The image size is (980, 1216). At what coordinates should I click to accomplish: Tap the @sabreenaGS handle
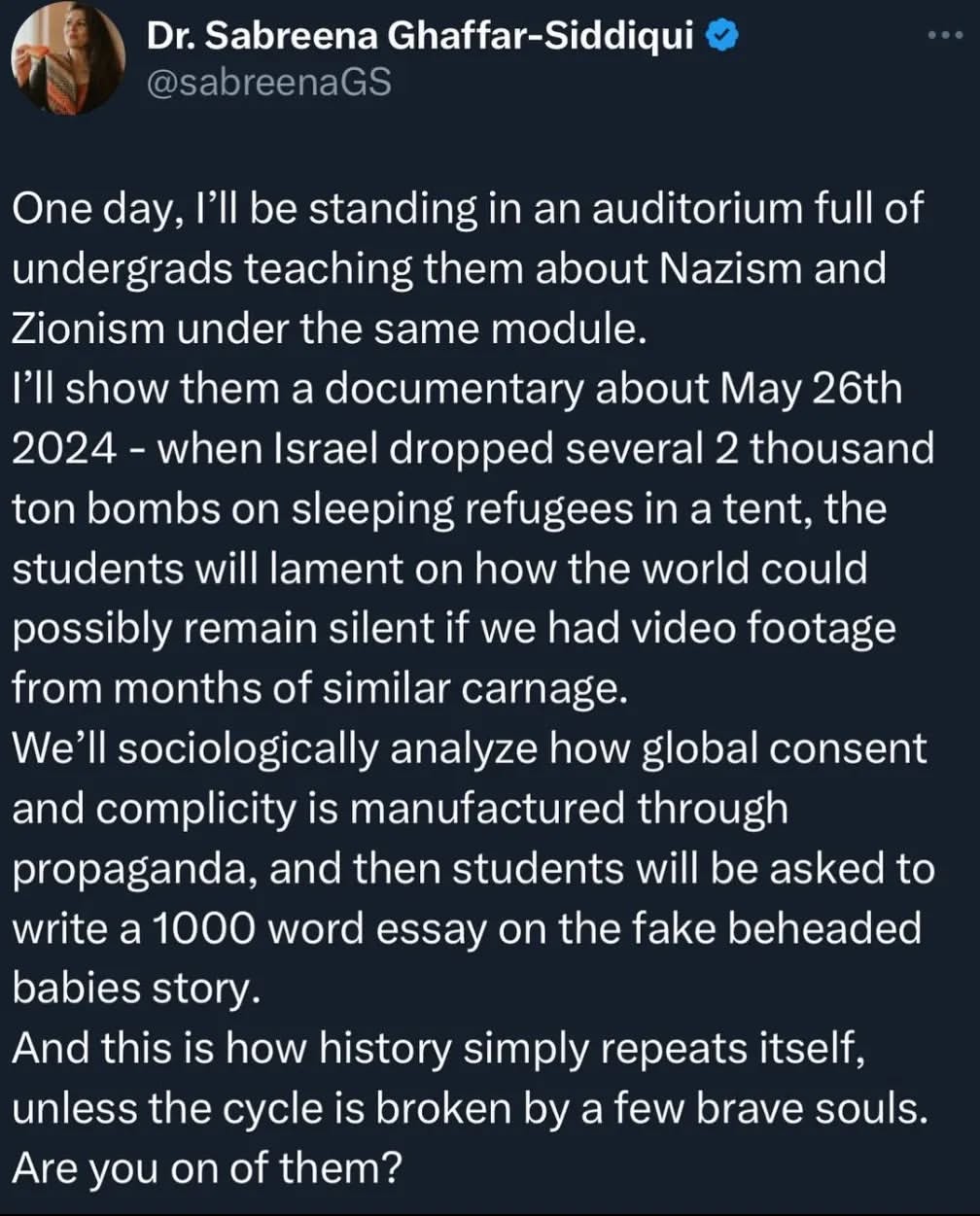268,83
